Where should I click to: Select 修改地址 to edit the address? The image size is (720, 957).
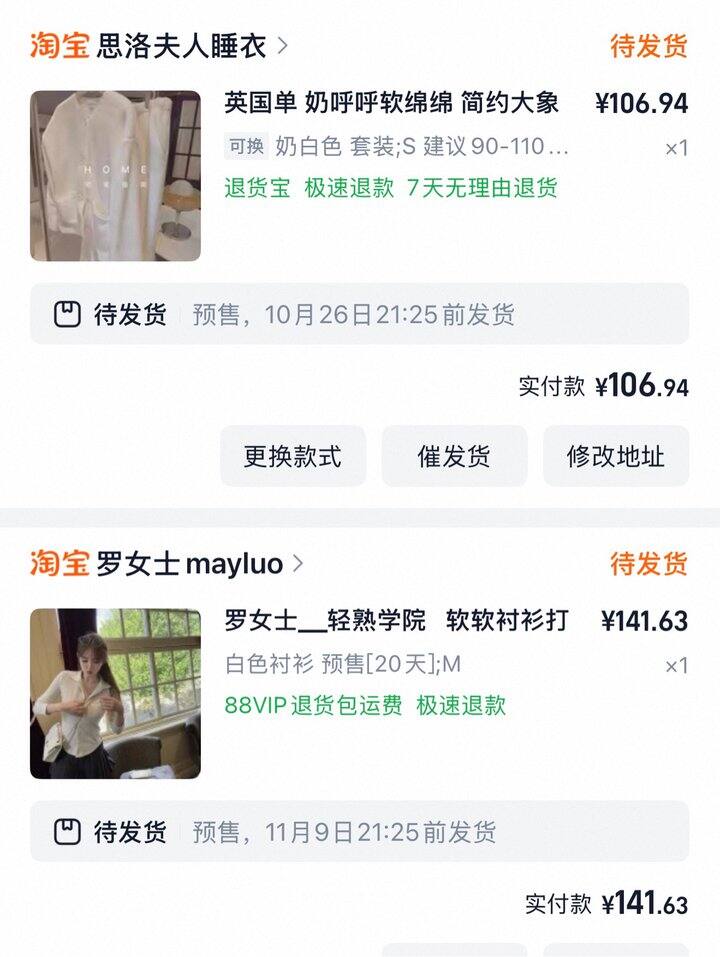pyautogui.click(x=615, y=457)
